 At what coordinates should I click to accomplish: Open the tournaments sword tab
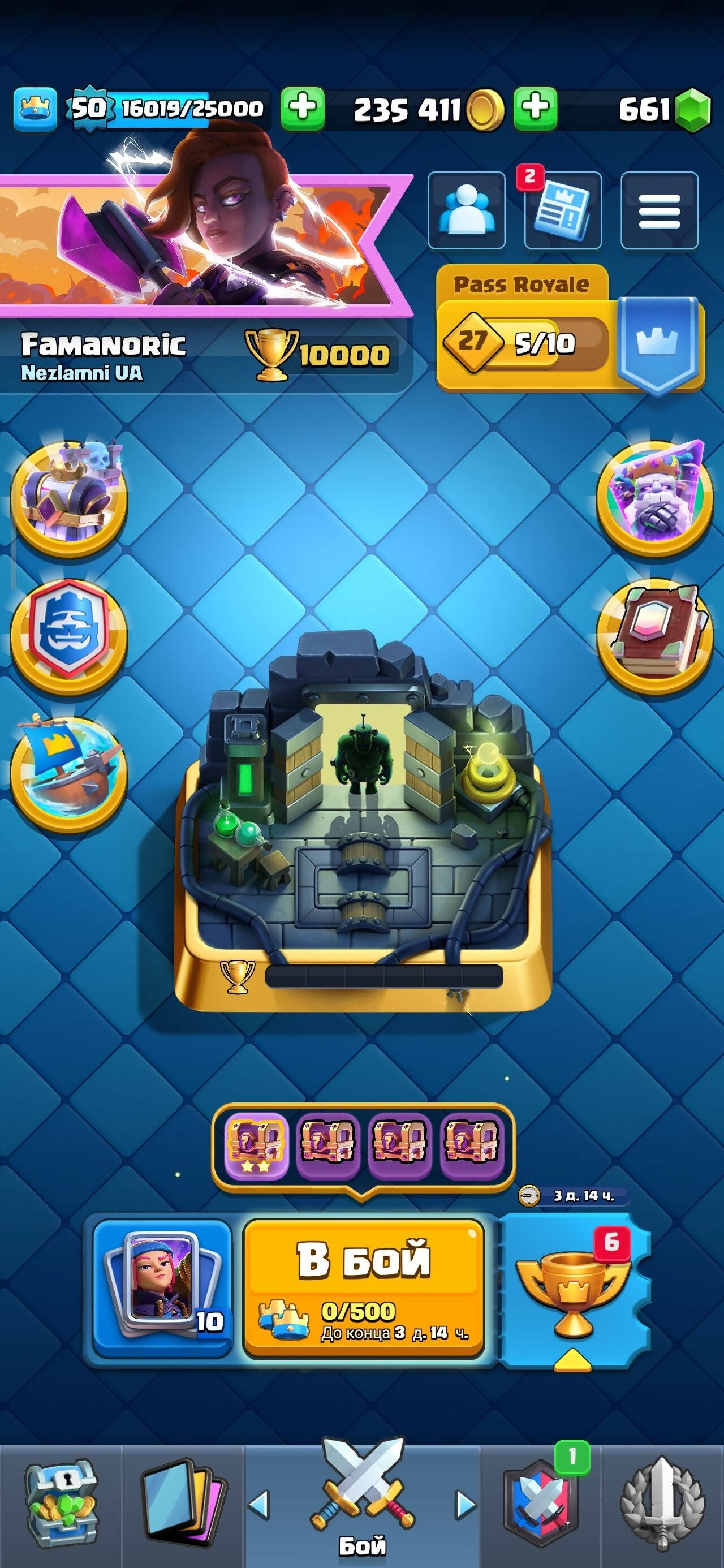pos(662,1504)
